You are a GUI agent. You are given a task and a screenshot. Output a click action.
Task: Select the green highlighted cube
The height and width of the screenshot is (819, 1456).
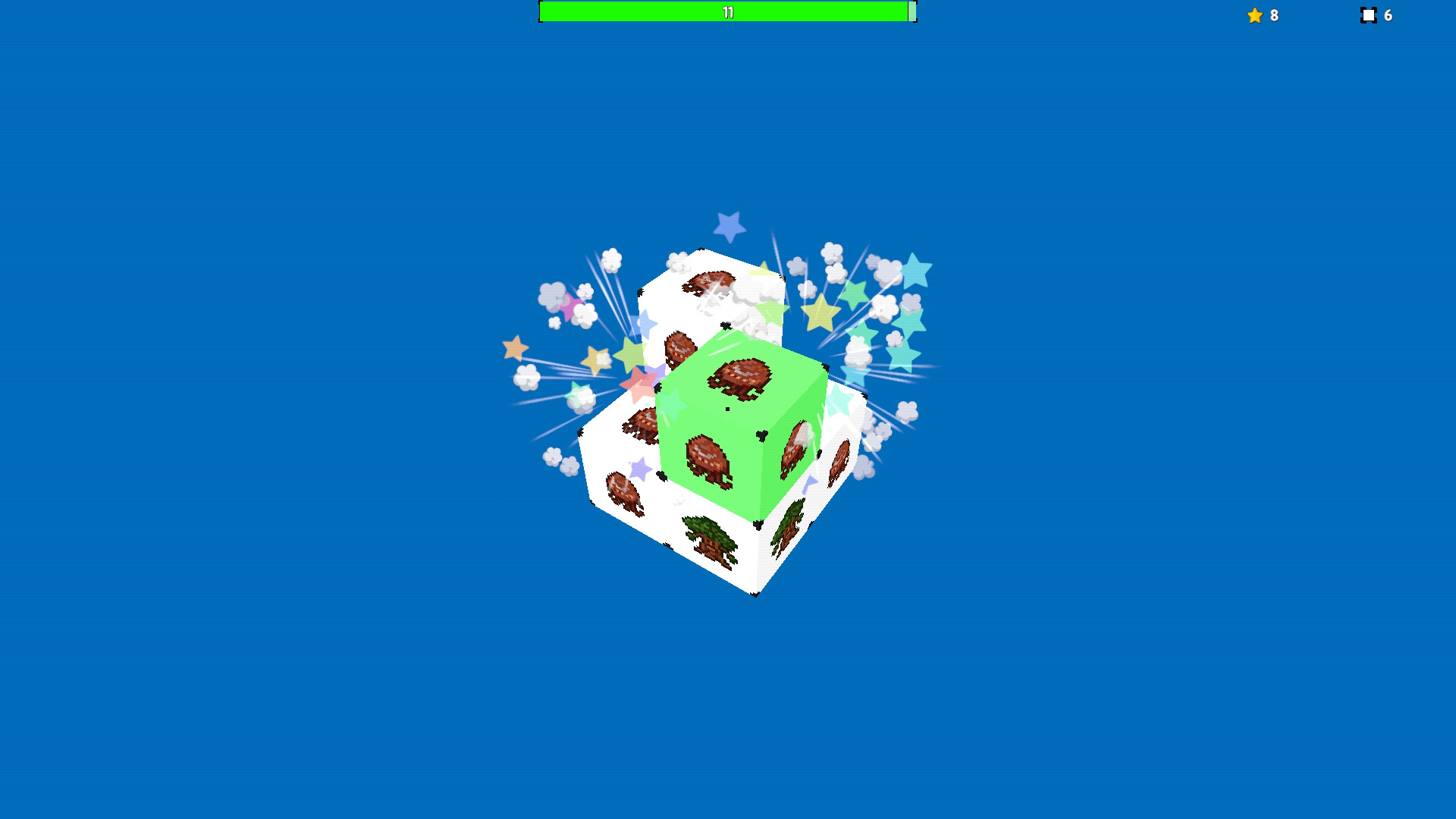[739, 425]
